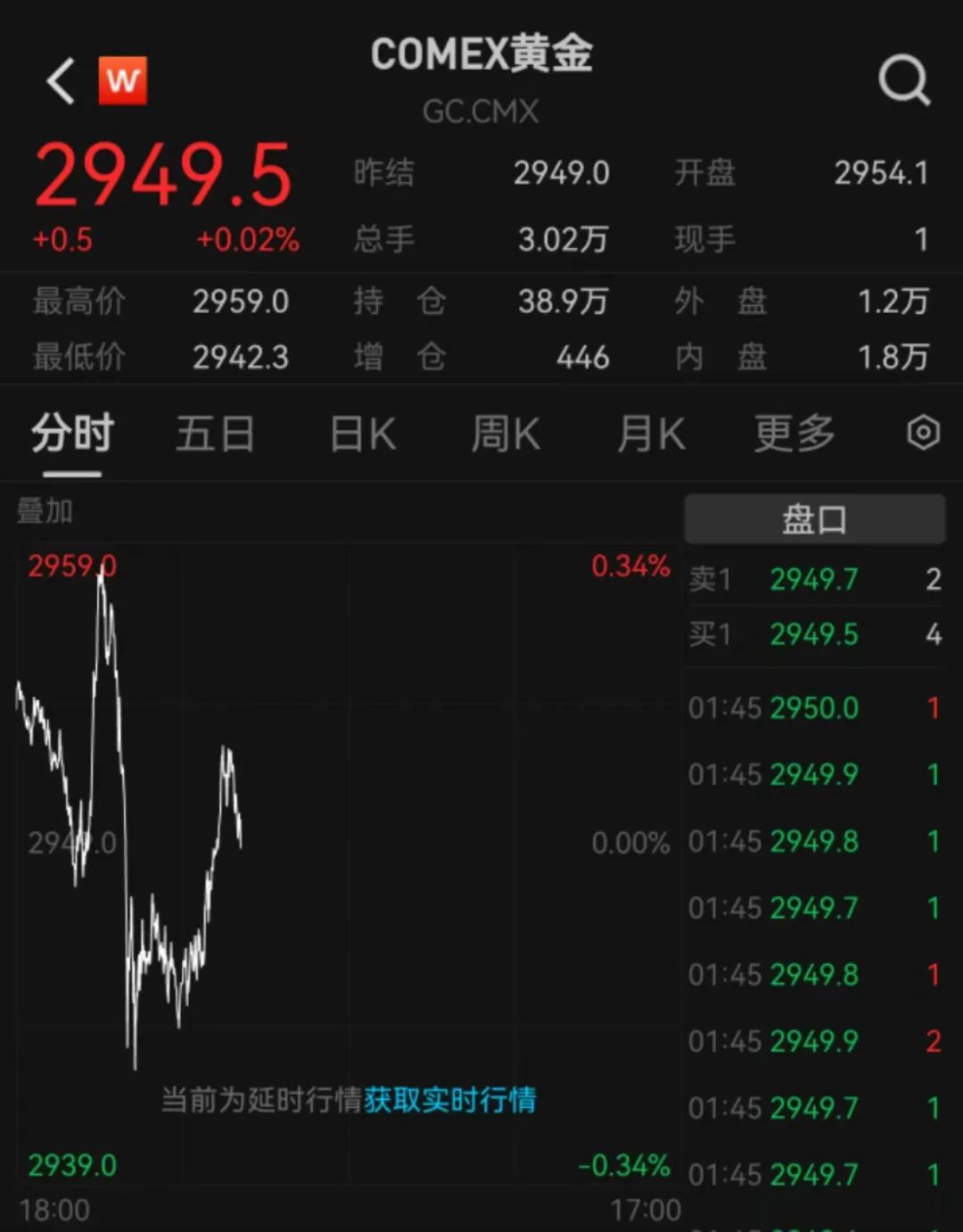This screenshot has height=1232, width=963.
Task: Switch to the 日K tab
Action: click(362, 435)
